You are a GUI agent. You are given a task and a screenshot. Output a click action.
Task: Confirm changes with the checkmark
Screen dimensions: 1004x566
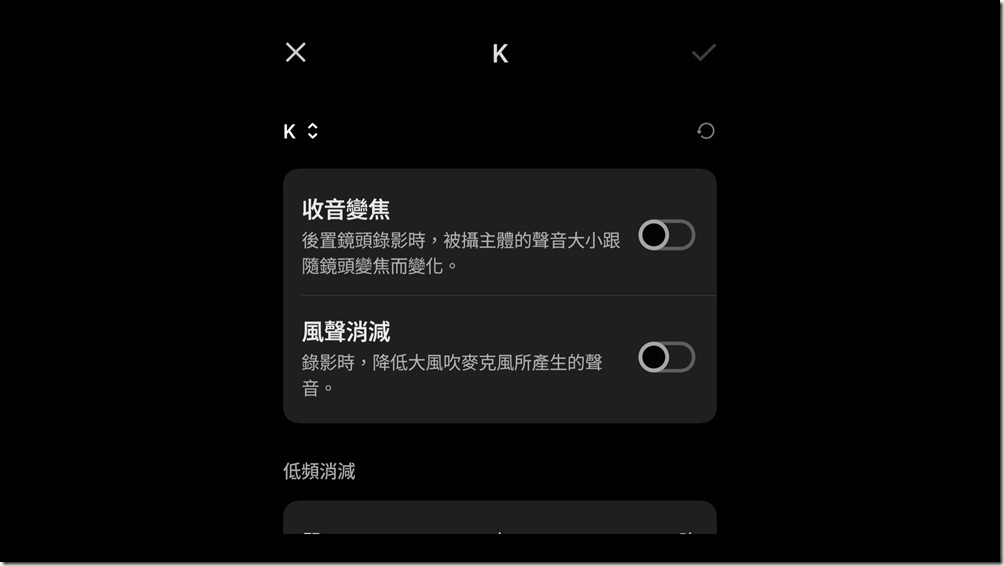[x=704, y=52]
